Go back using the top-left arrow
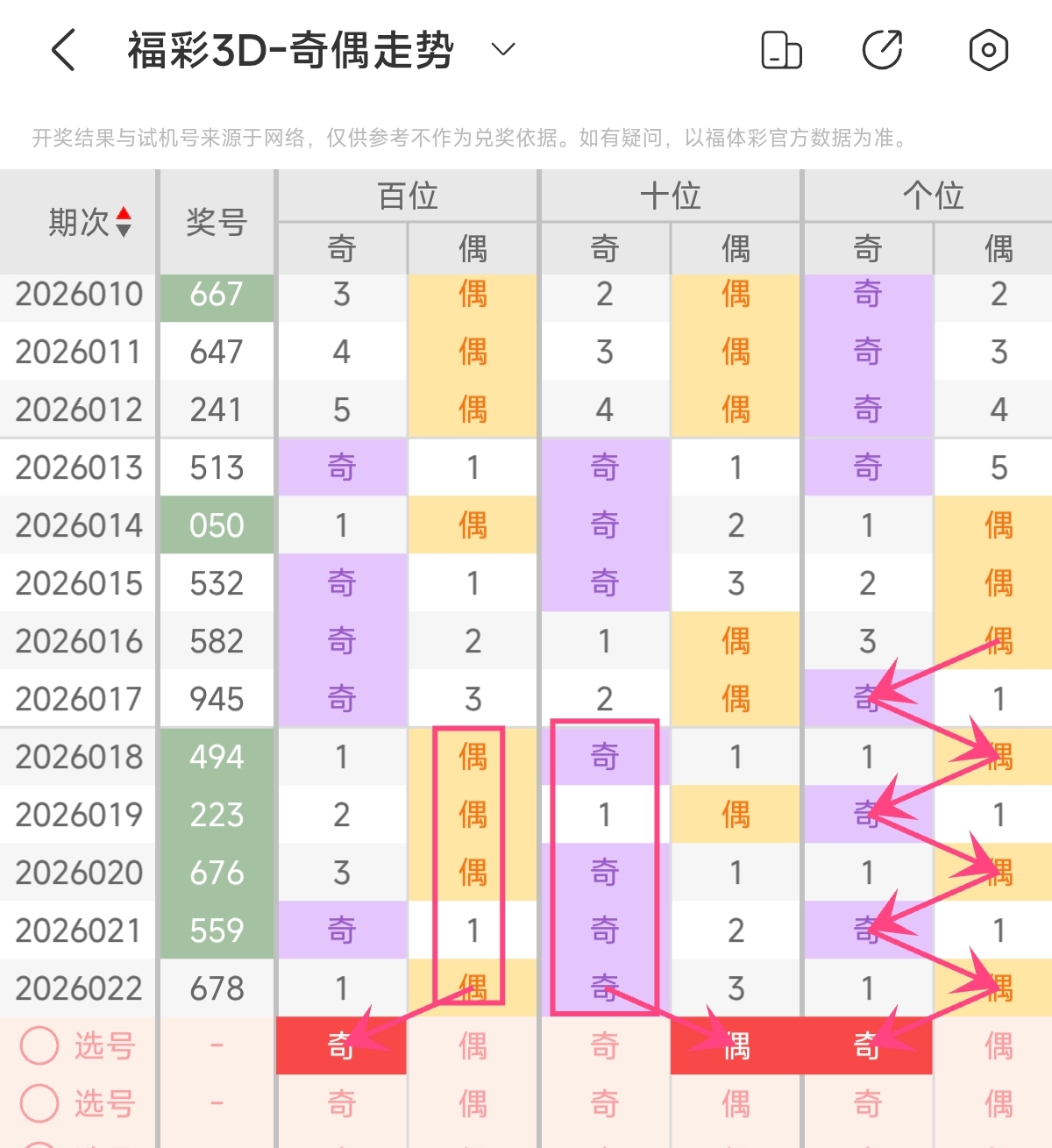 pos(63,50)
